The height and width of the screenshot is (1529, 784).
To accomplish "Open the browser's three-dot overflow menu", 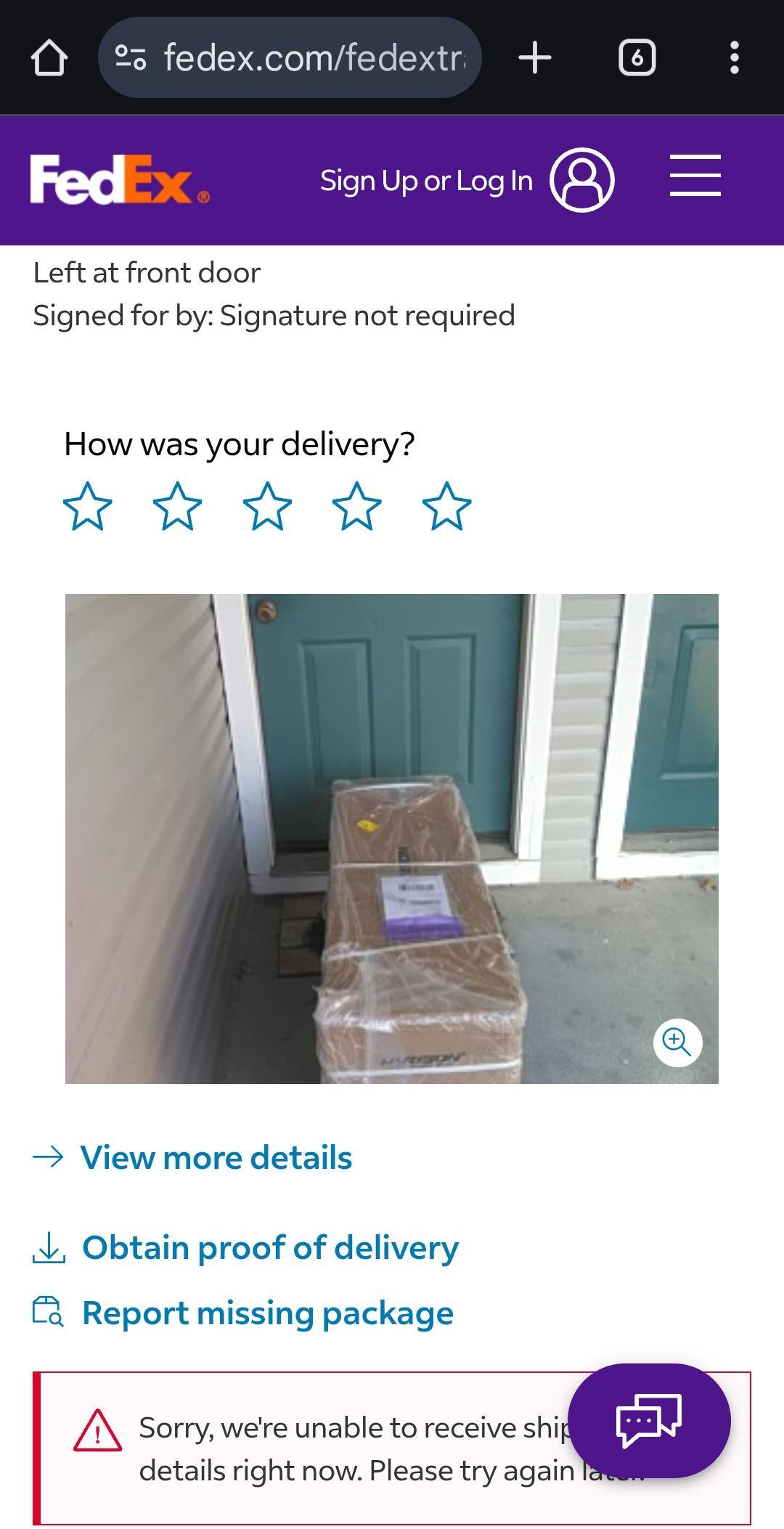I will [x=734, y=58].
